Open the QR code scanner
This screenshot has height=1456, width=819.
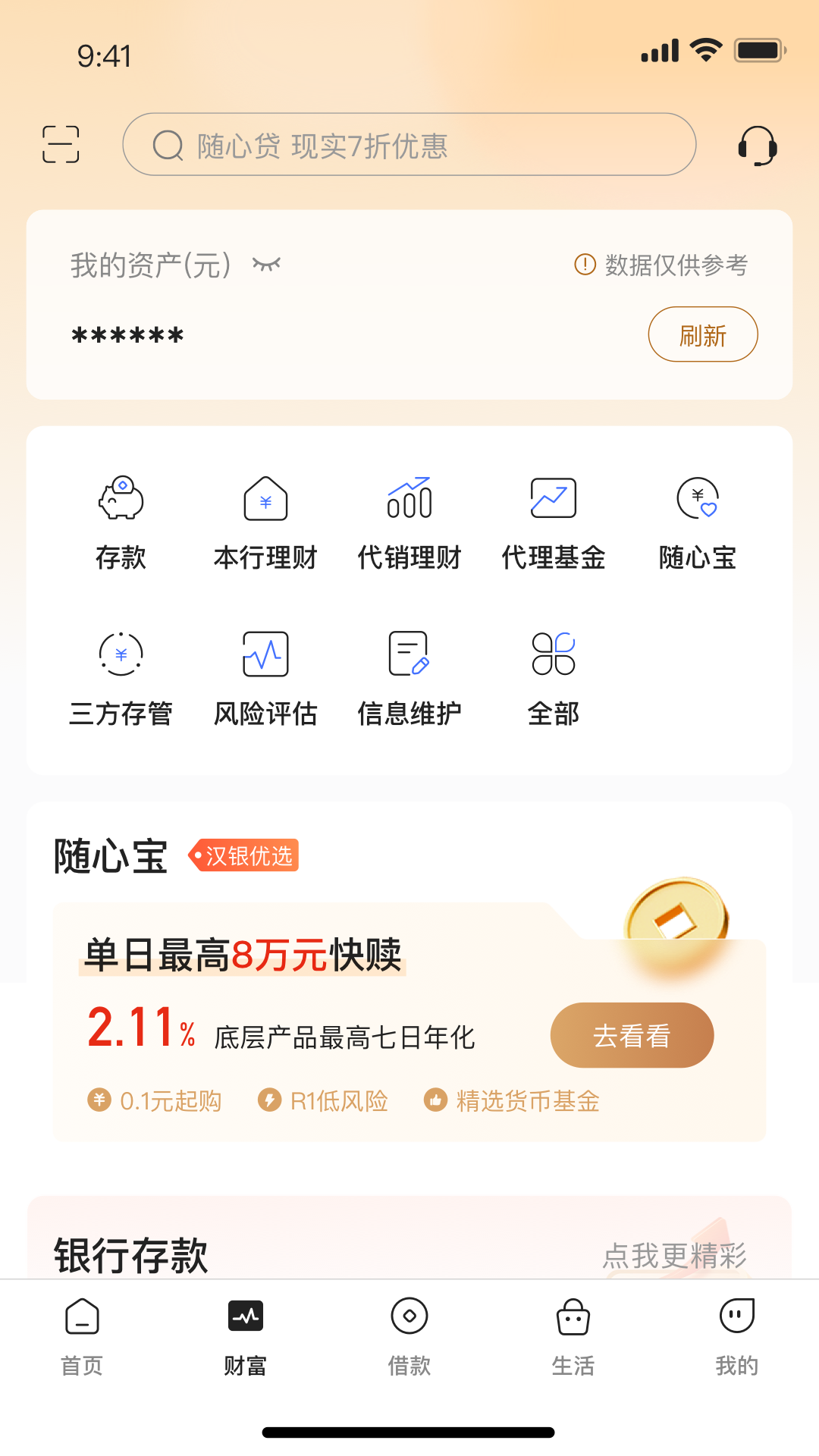[61, 144]
